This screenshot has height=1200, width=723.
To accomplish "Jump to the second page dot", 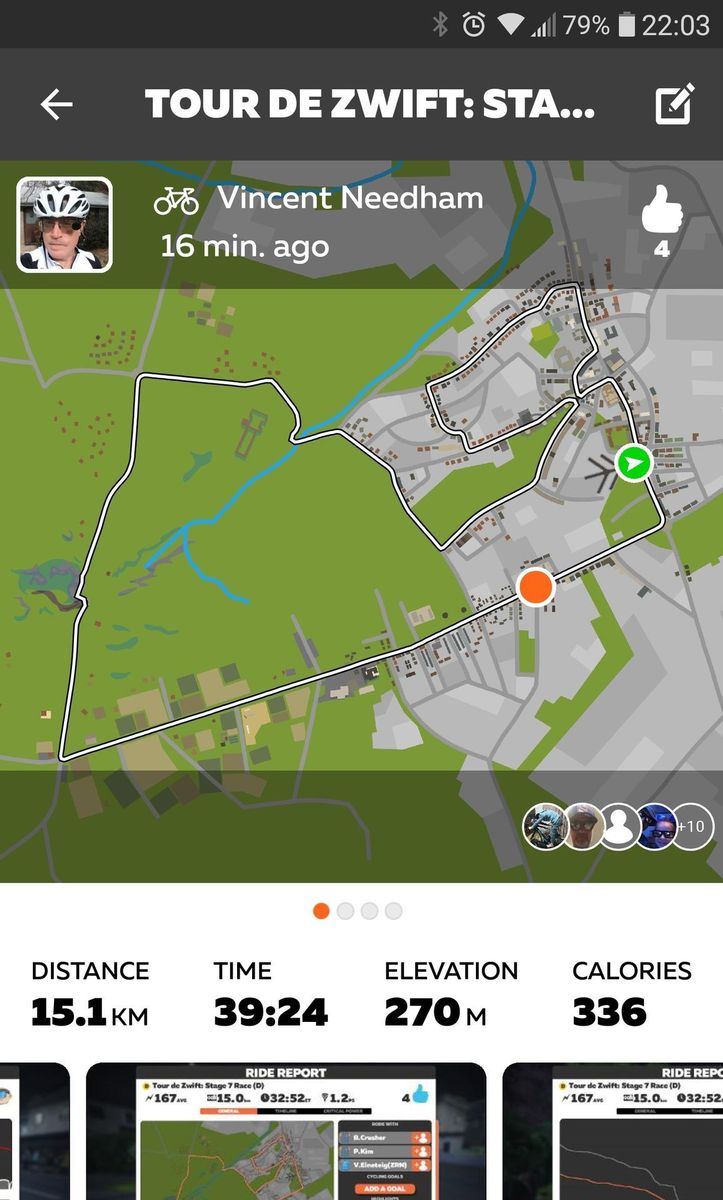I will [345, 911].
